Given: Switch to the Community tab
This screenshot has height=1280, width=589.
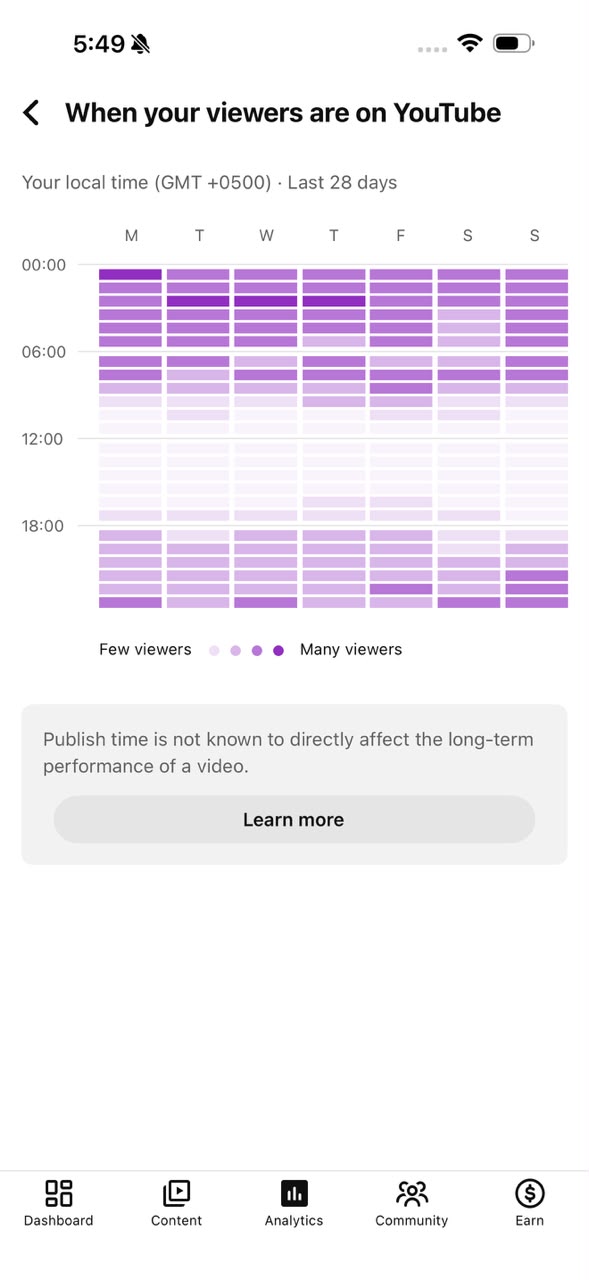Looking at the screenshot, I should pos(412,1203).
